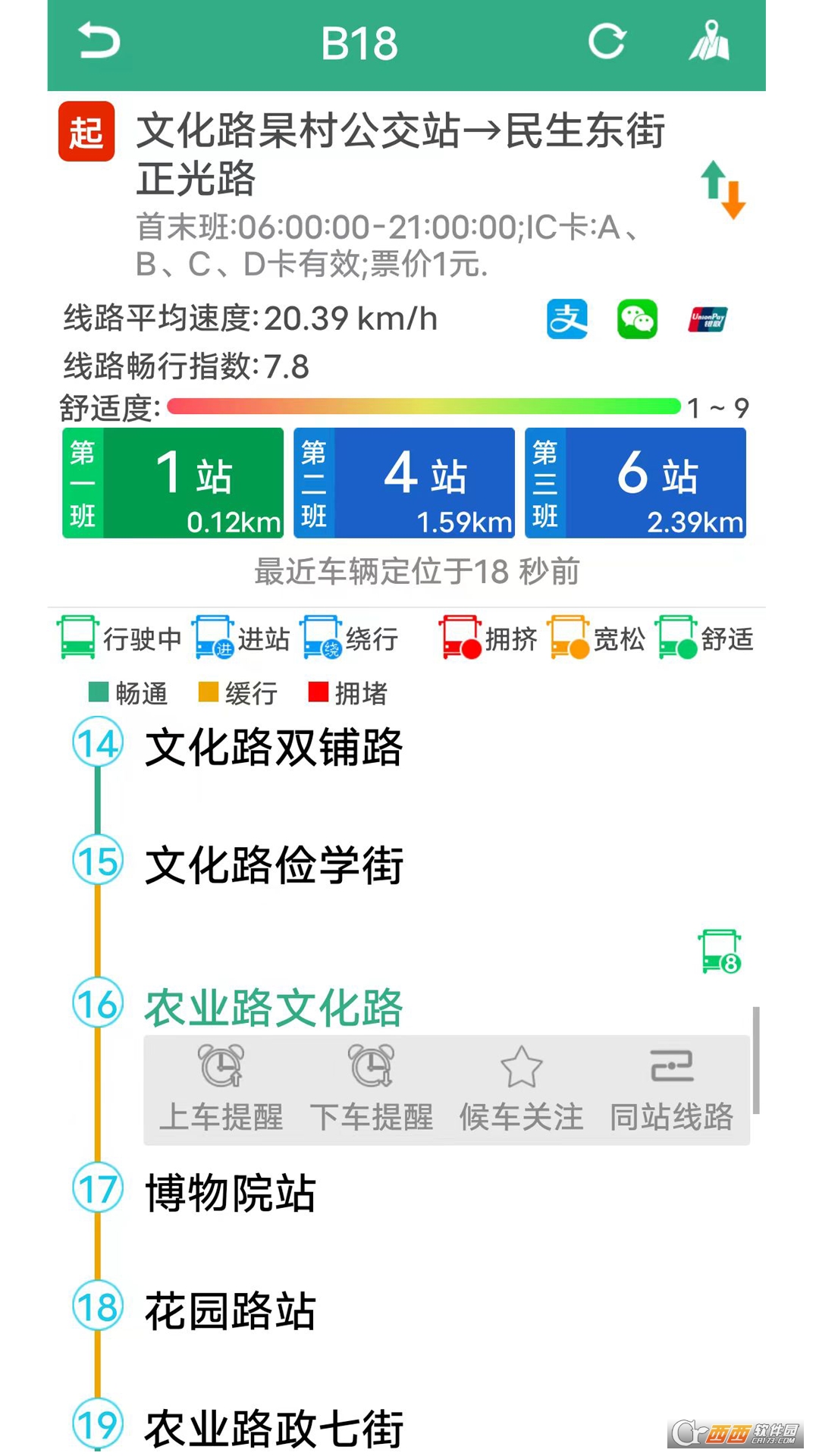This screenshot has width=819, height=1456.
Task: Open the route map view
Action: (709, 42)
